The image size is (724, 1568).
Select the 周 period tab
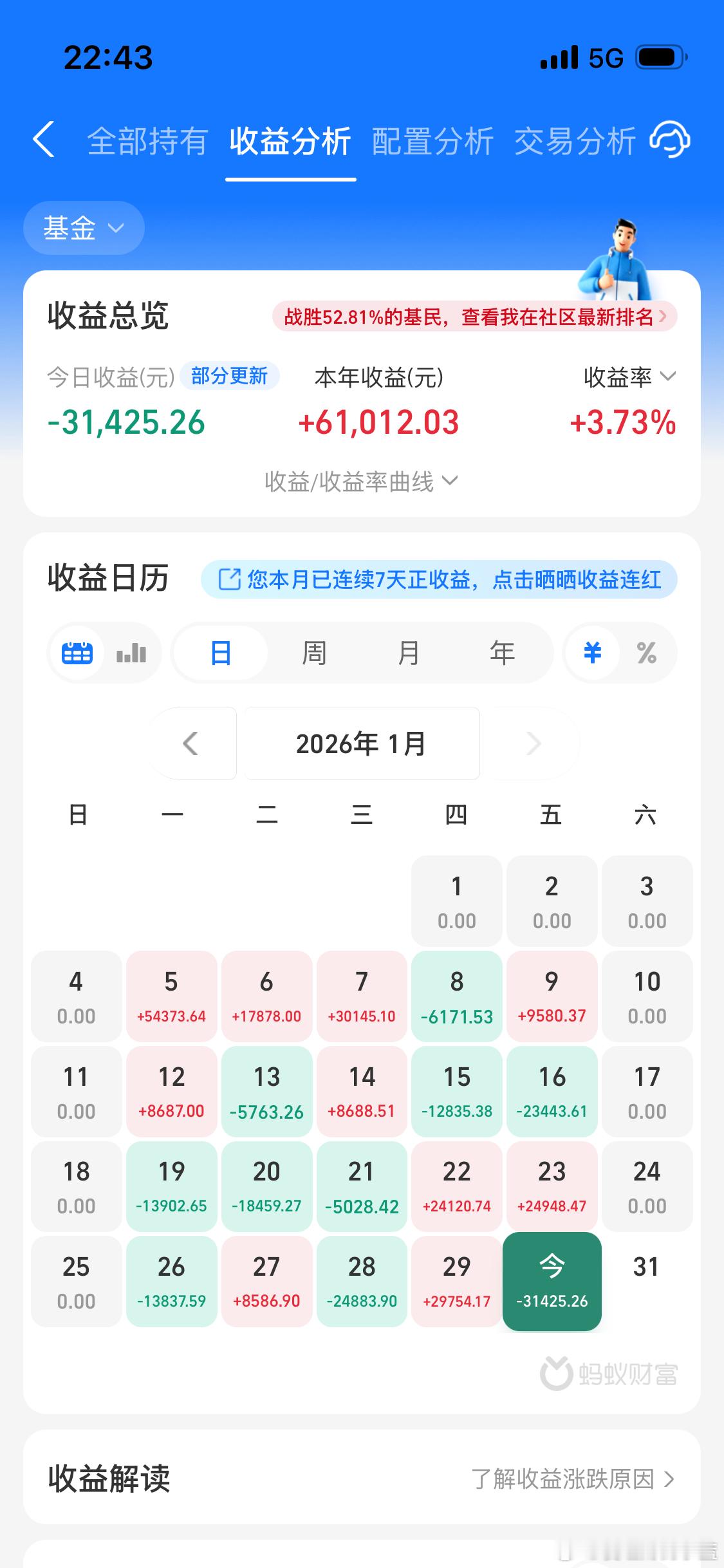pyautogui.click(x=313, y=652)
